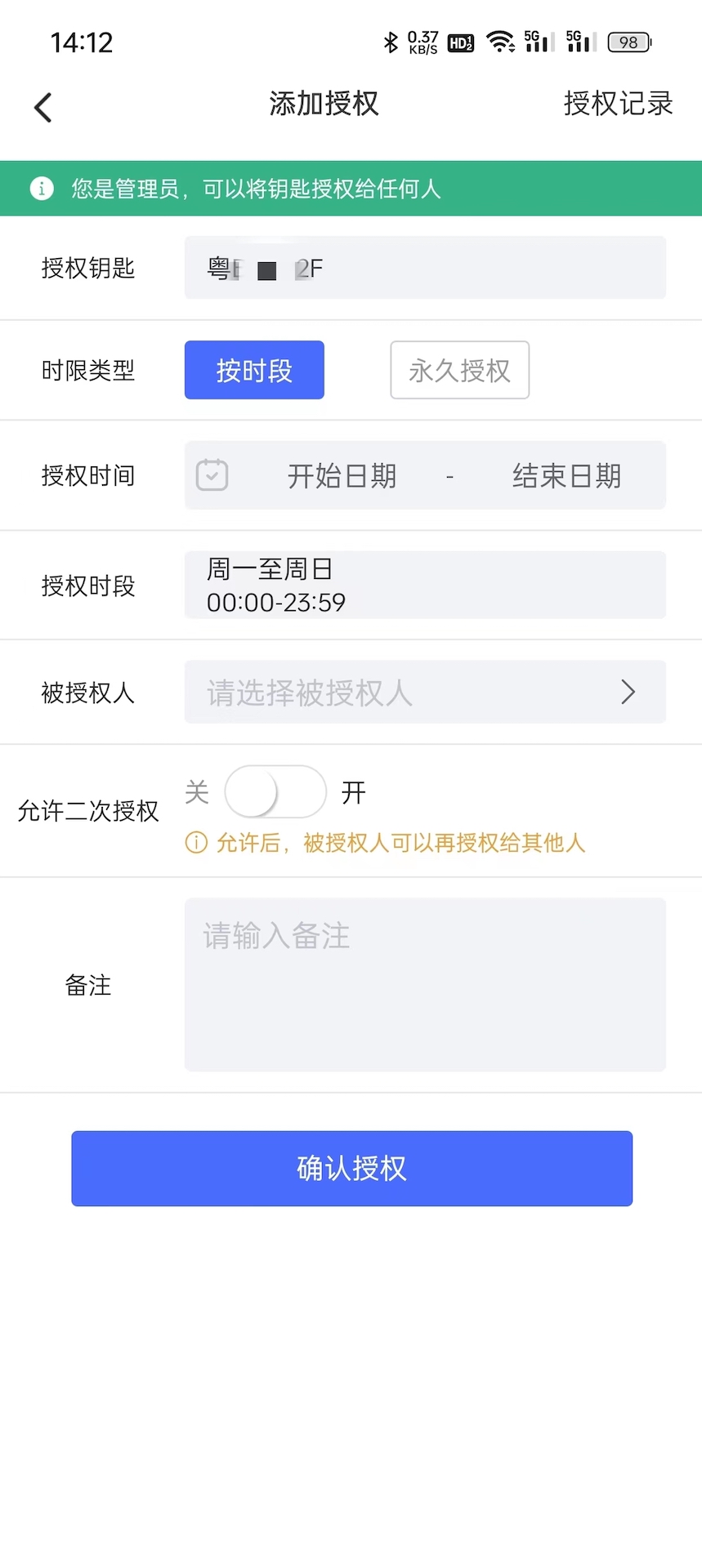Open the 授权记录 page
Image resolution: width=702 pixels, height=1568 pixels.
[618, 104]
